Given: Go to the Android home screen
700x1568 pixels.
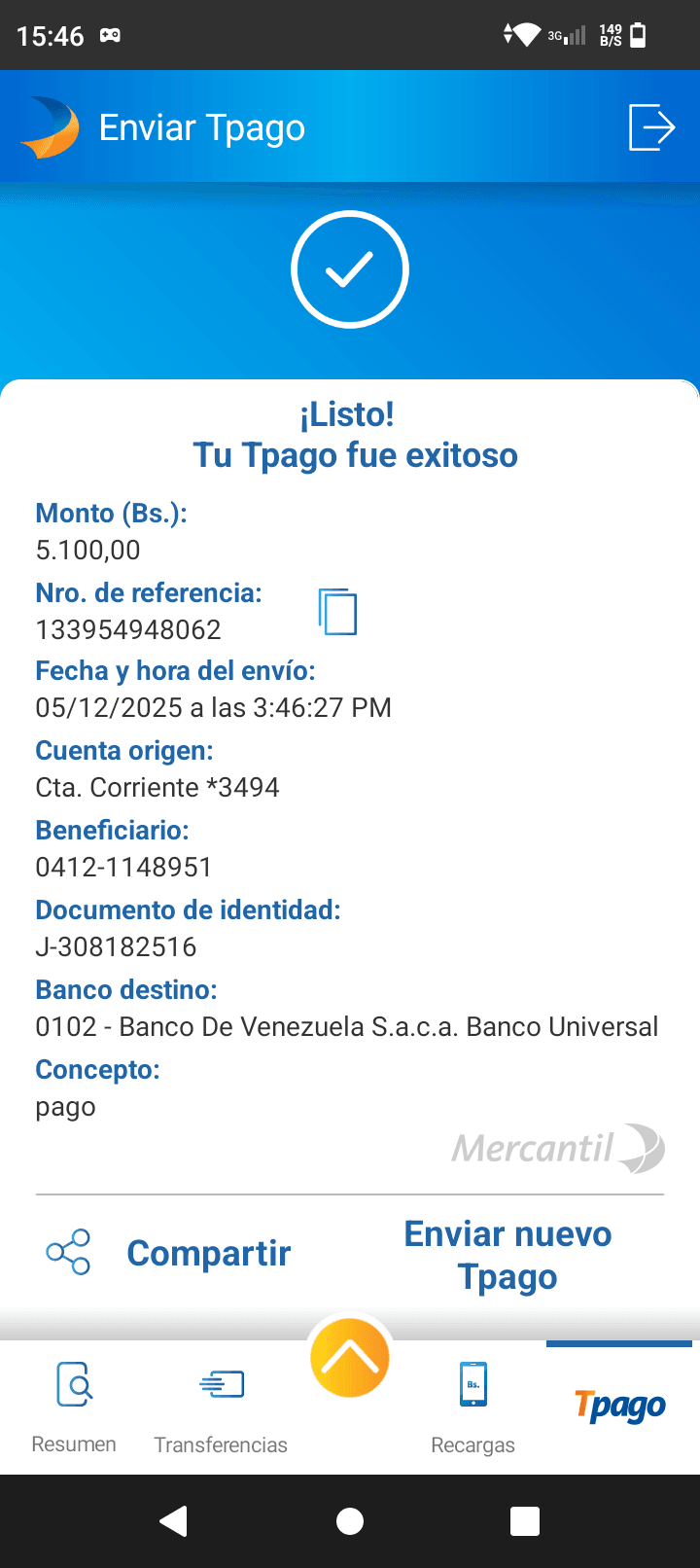Looking at the screenshot, I should [x=350, y=1521].
